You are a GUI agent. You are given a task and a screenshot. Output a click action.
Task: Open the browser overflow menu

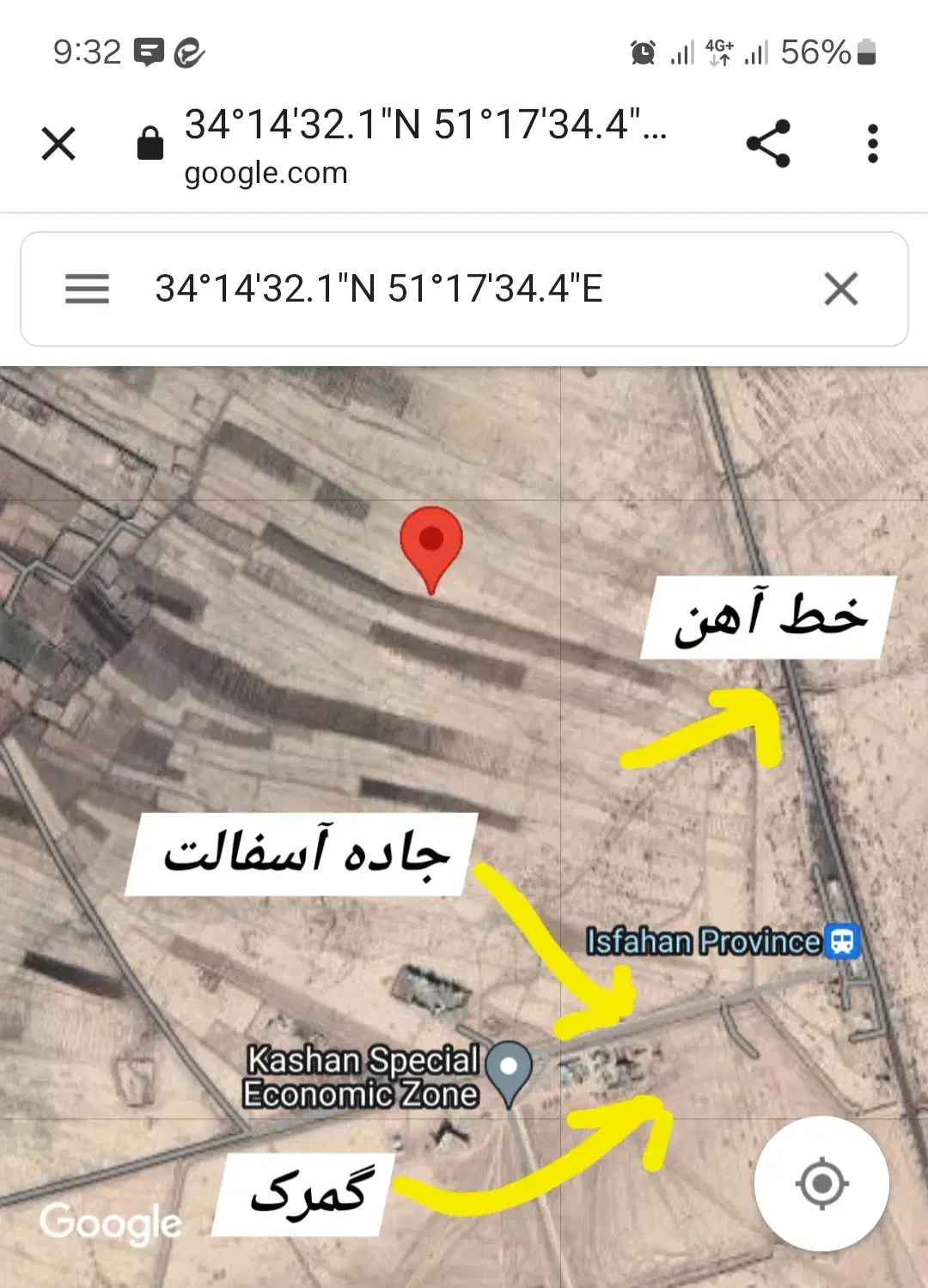[873, 143]
